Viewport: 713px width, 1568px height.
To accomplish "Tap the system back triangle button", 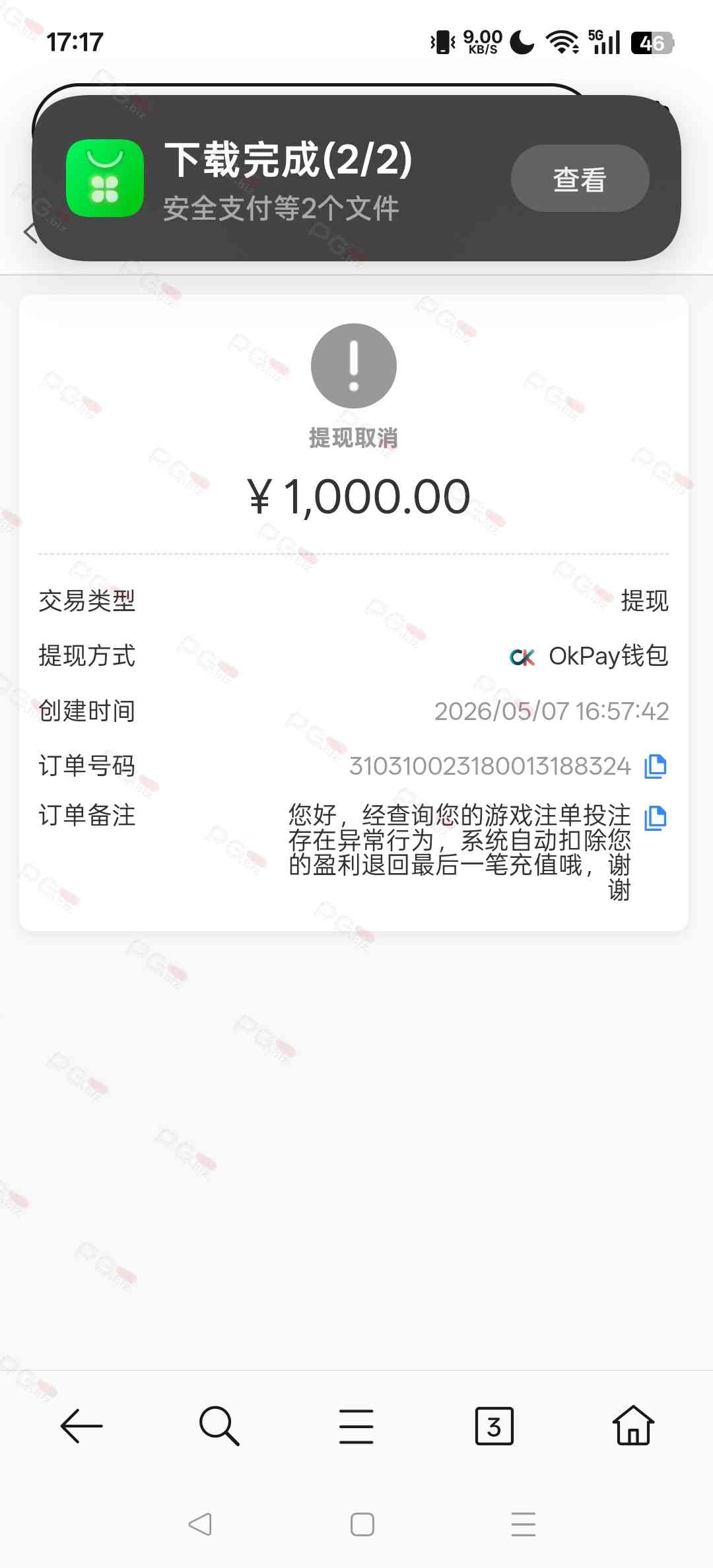I will click(200, 1524).
